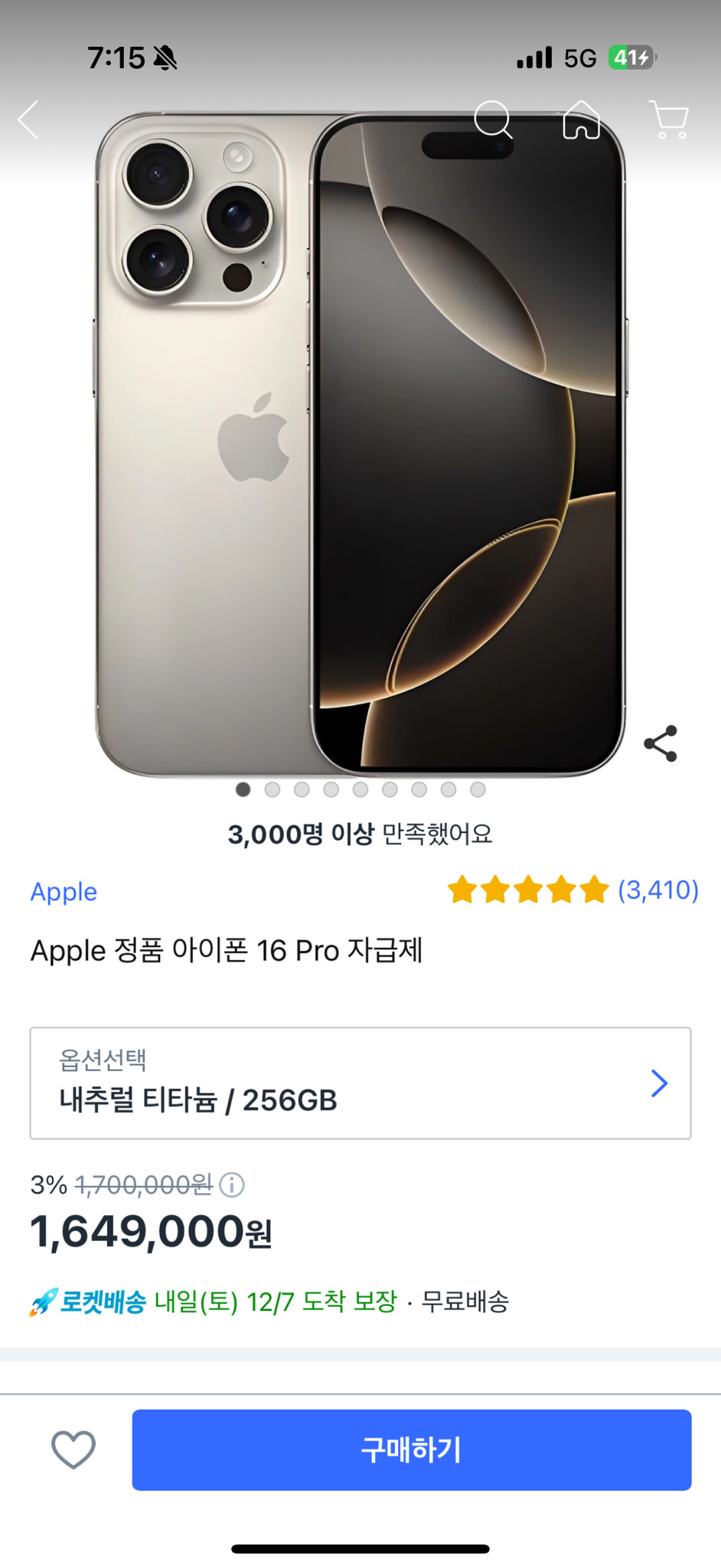
Task: Tap the search icon at top
Action: [495, 120]
